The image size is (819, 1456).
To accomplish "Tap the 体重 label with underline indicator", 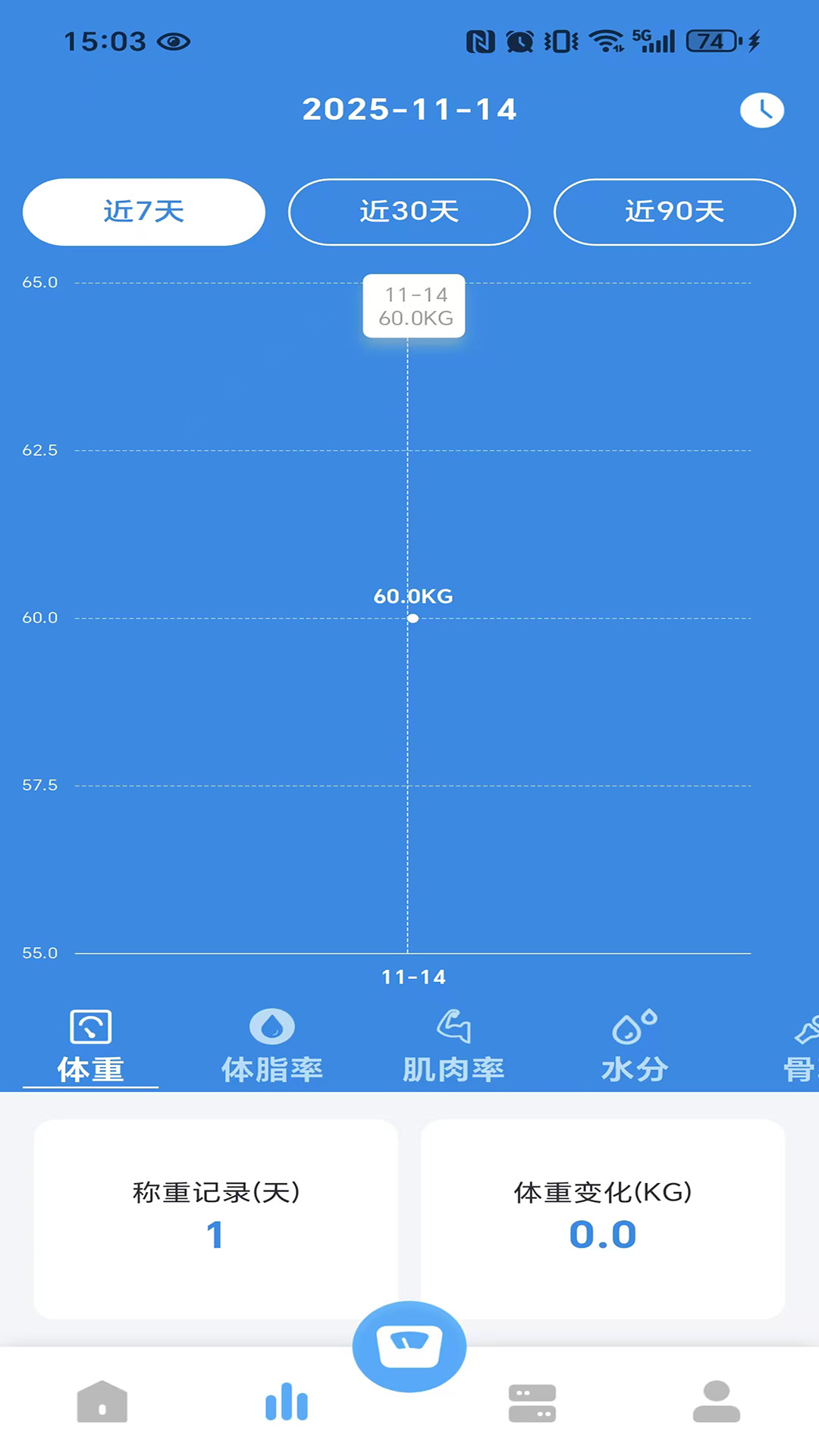I will coord(91,1069).
